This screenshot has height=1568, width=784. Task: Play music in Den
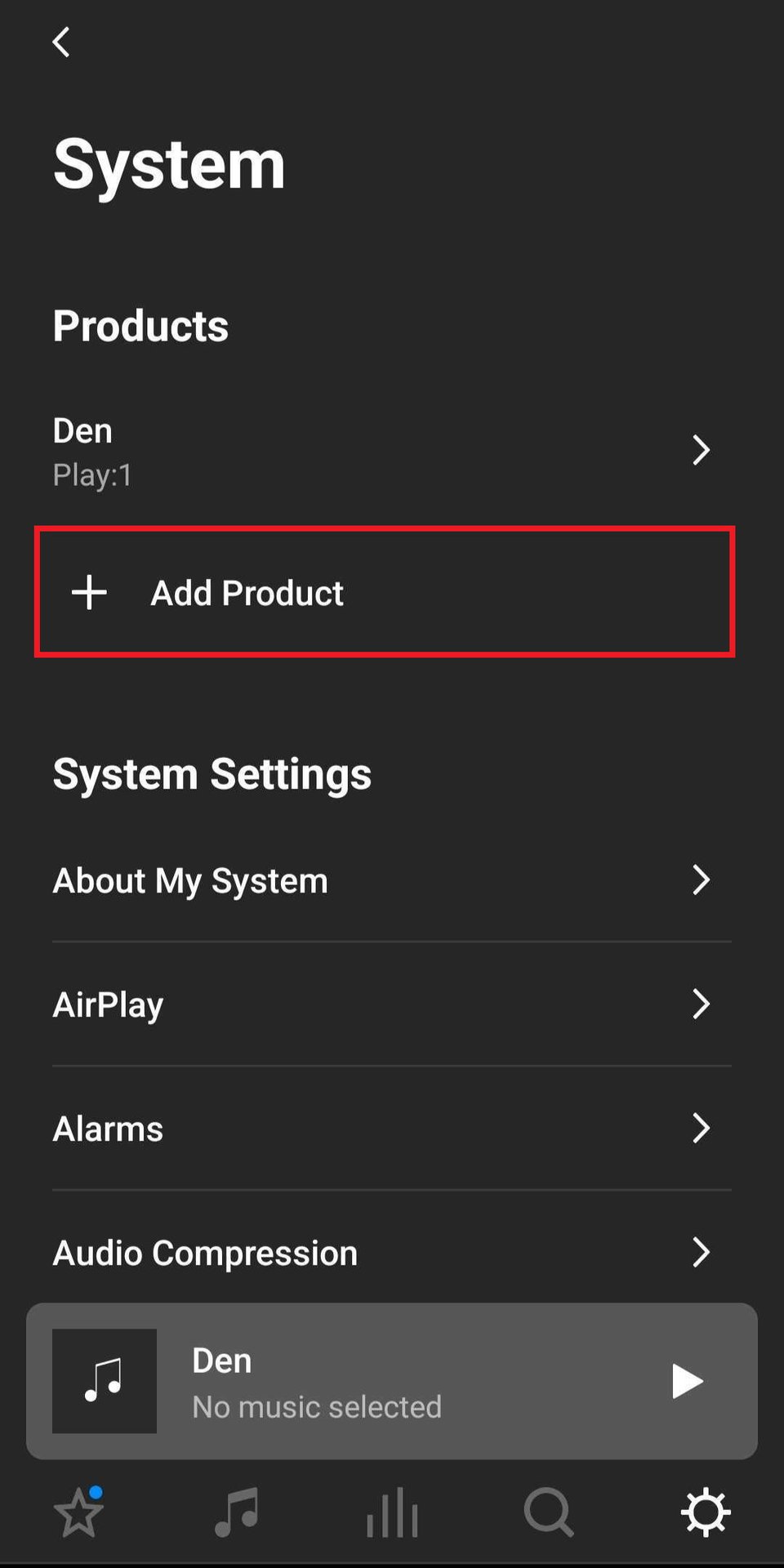click(x=686, y=1381)
